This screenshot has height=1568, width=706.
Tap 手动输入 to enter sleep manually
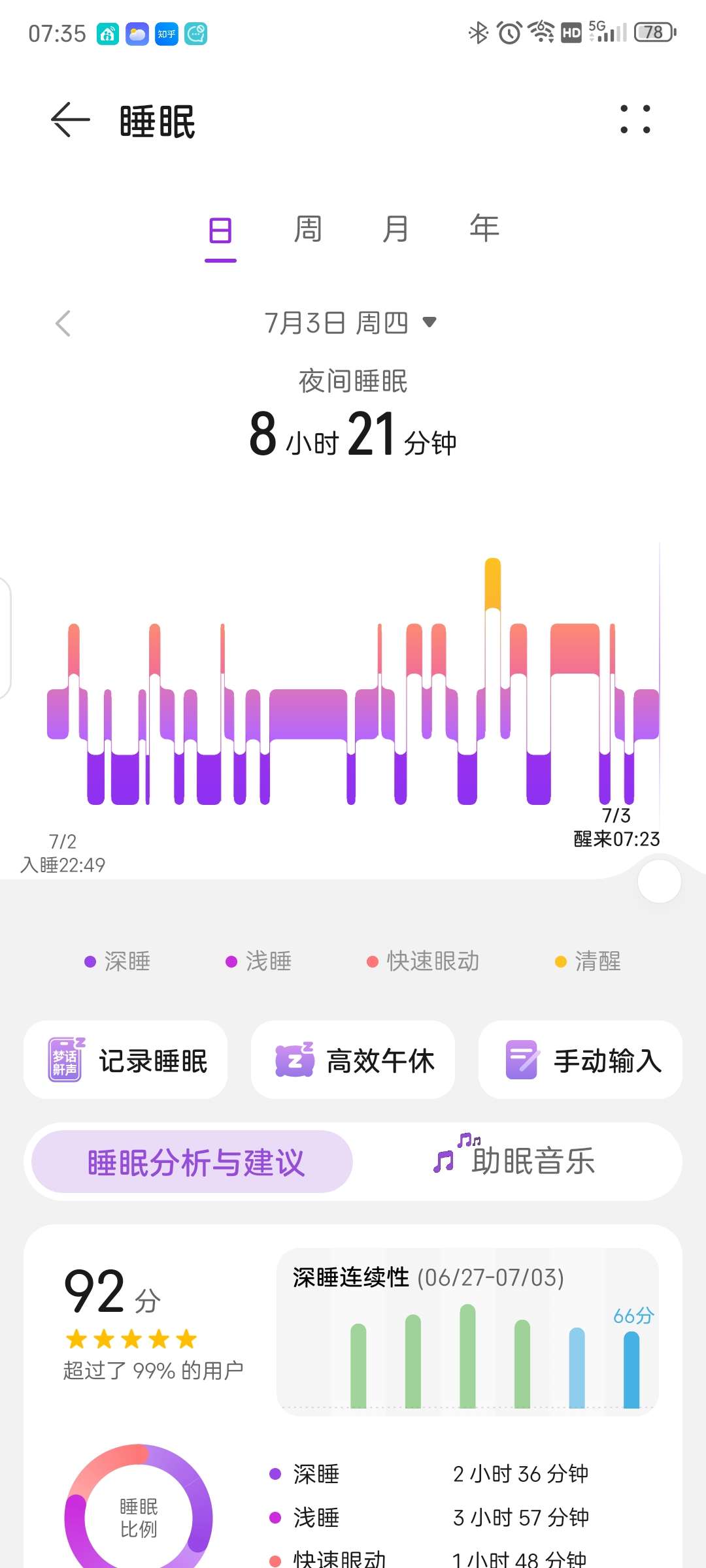pos(580,1060)
